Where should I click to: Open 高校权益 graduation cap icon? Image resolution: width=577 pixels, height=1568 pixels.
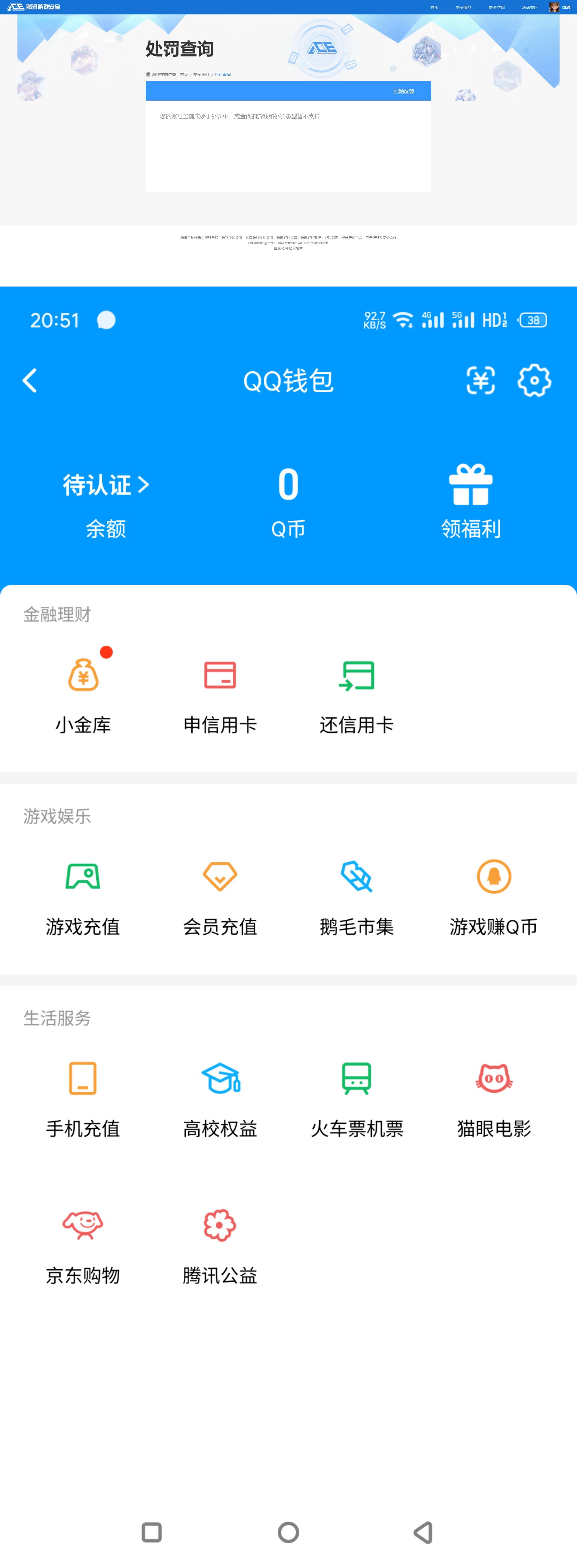tap(220, 1080)
